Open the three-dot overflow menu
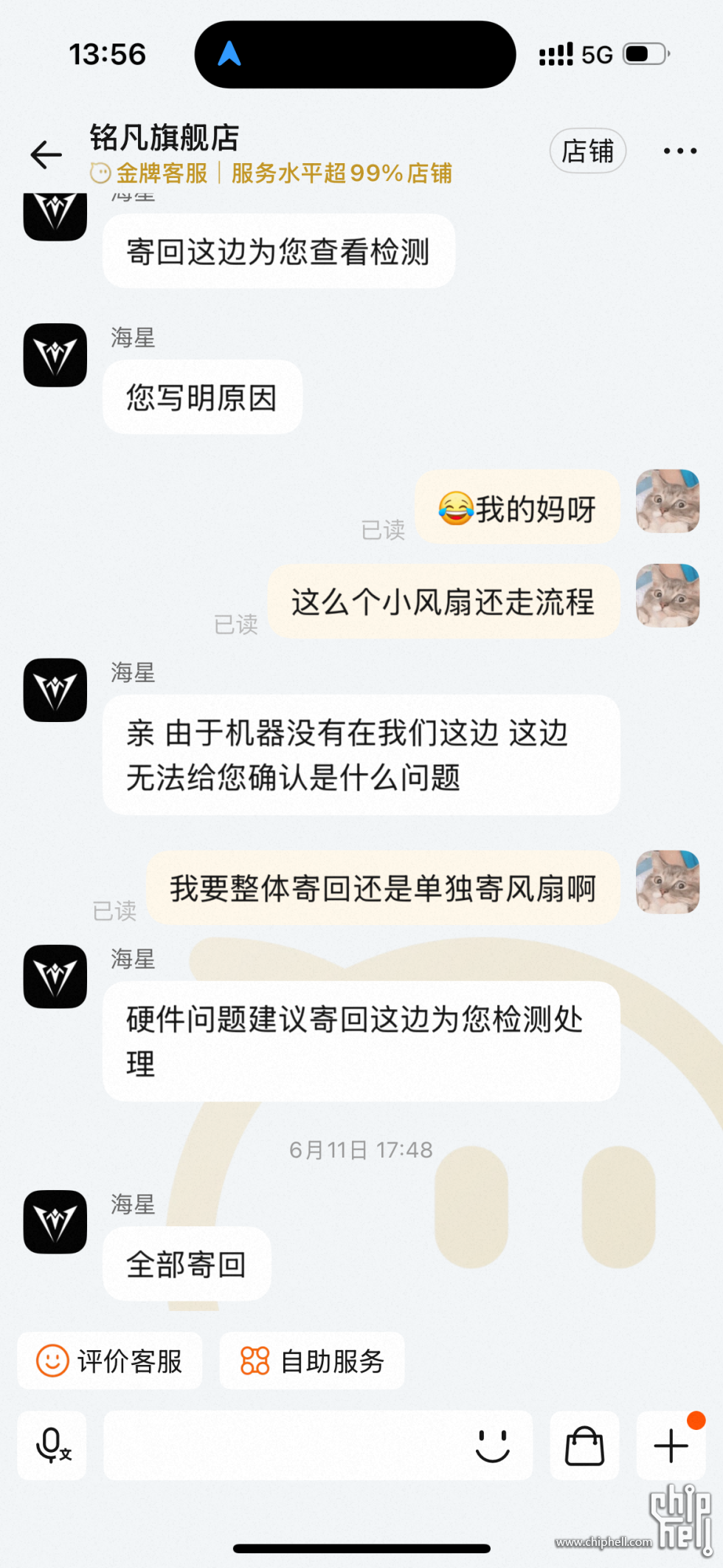The height and width of the screenshot is (1568, 723). 679,151
